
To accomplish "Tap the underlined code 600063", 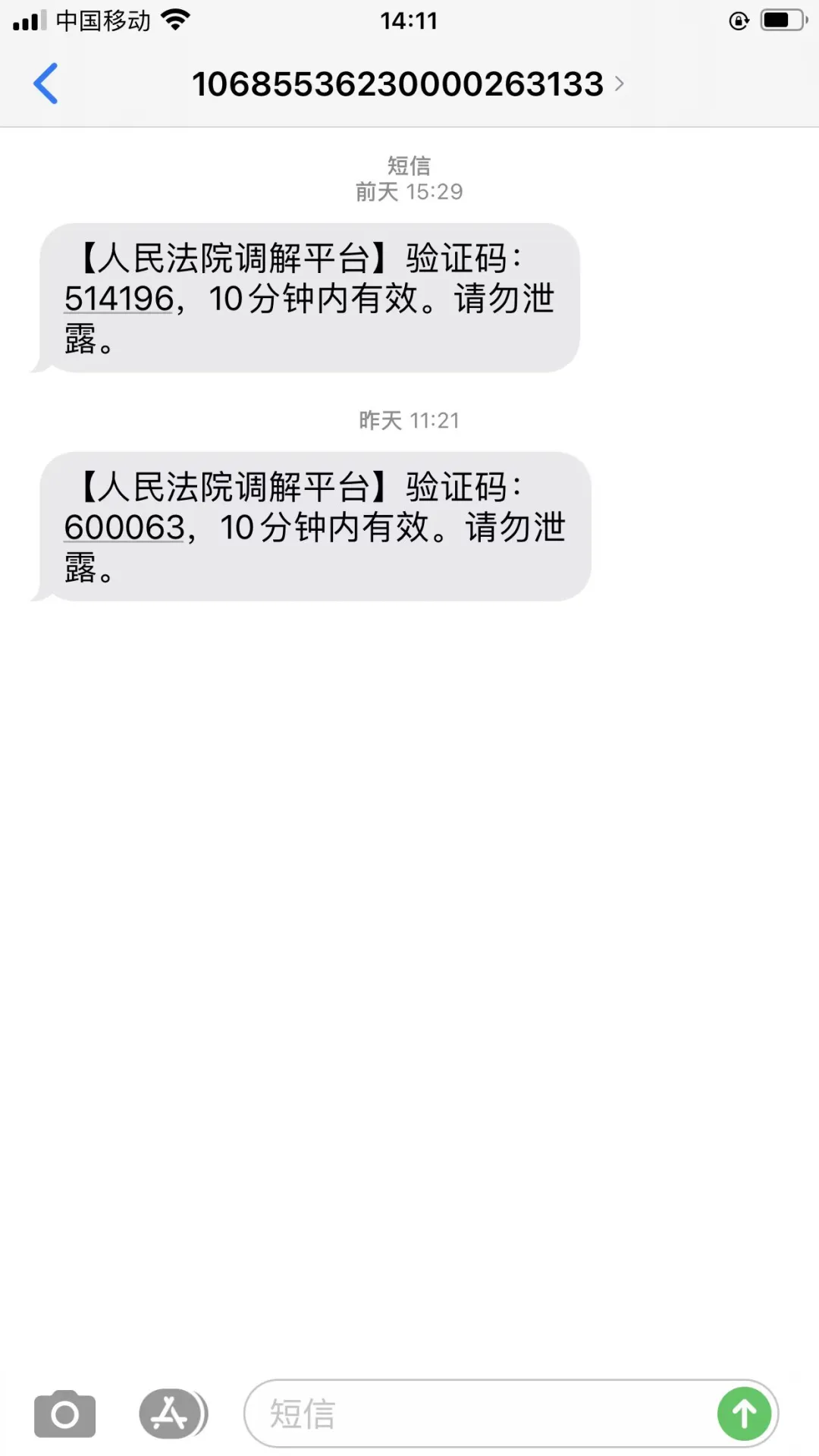I will 125,528.
